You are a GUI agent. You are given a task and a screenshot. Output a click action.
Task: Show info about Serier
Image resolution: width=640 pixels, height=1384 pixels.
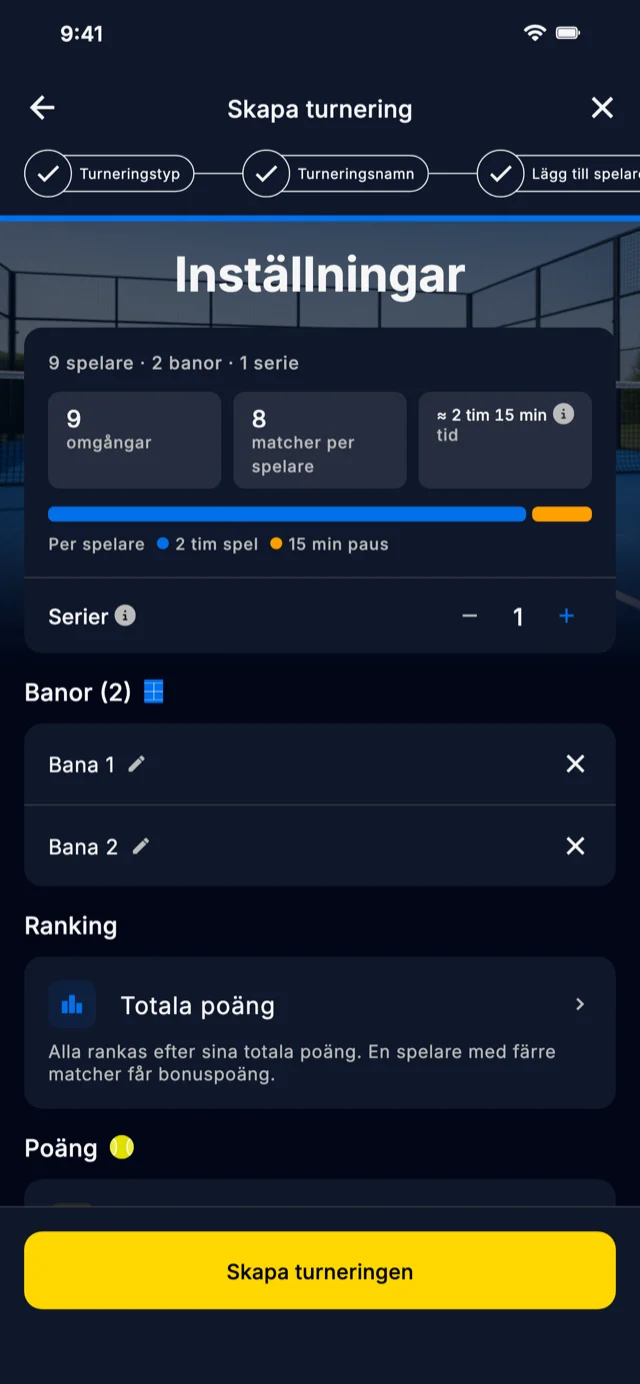(125, 616)
